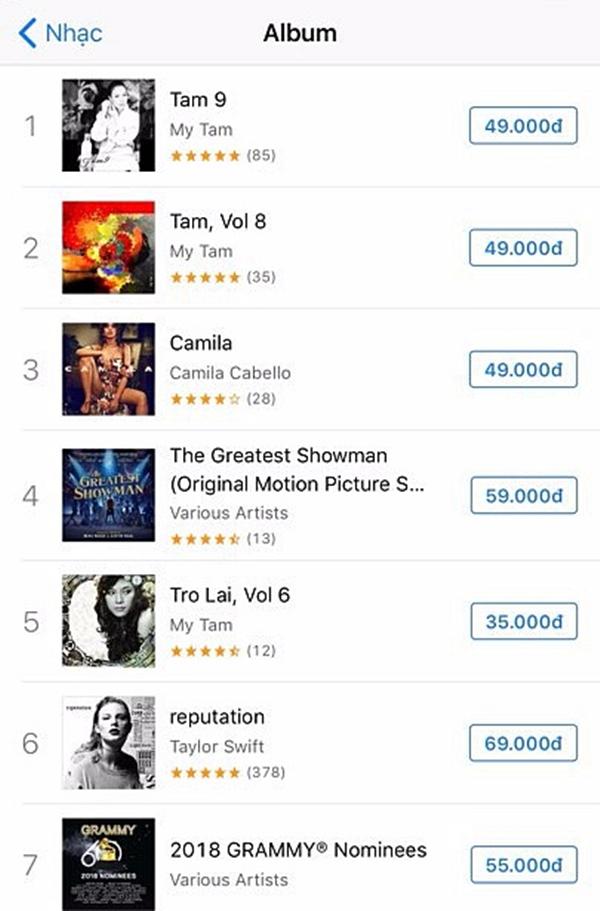Viewport: 600px width, 911px height.
Task: Buy 2018 GRAMMY Nominees album
Action: 523,865
